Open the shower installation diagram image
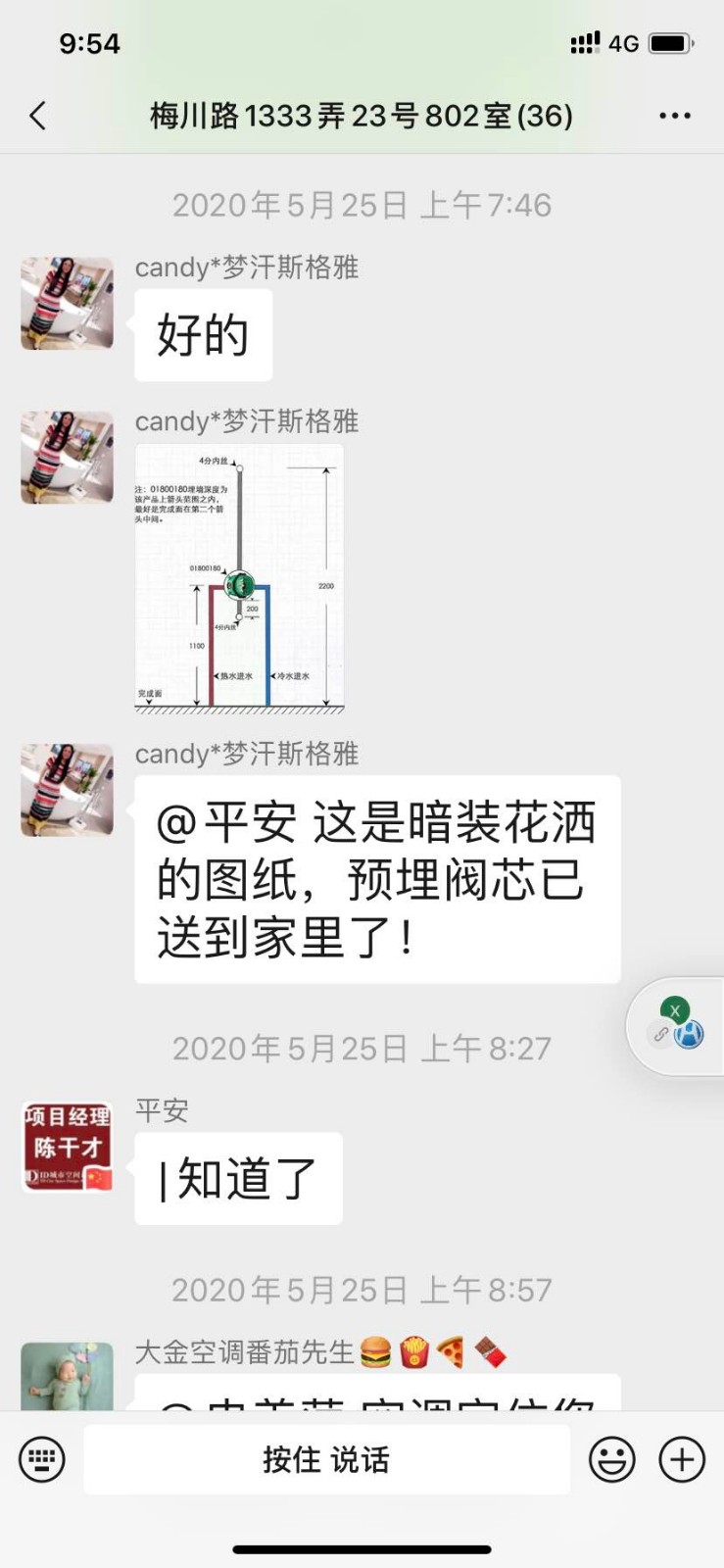The width and height of the screenshot is (724, 1568). [x=239, y=578]
